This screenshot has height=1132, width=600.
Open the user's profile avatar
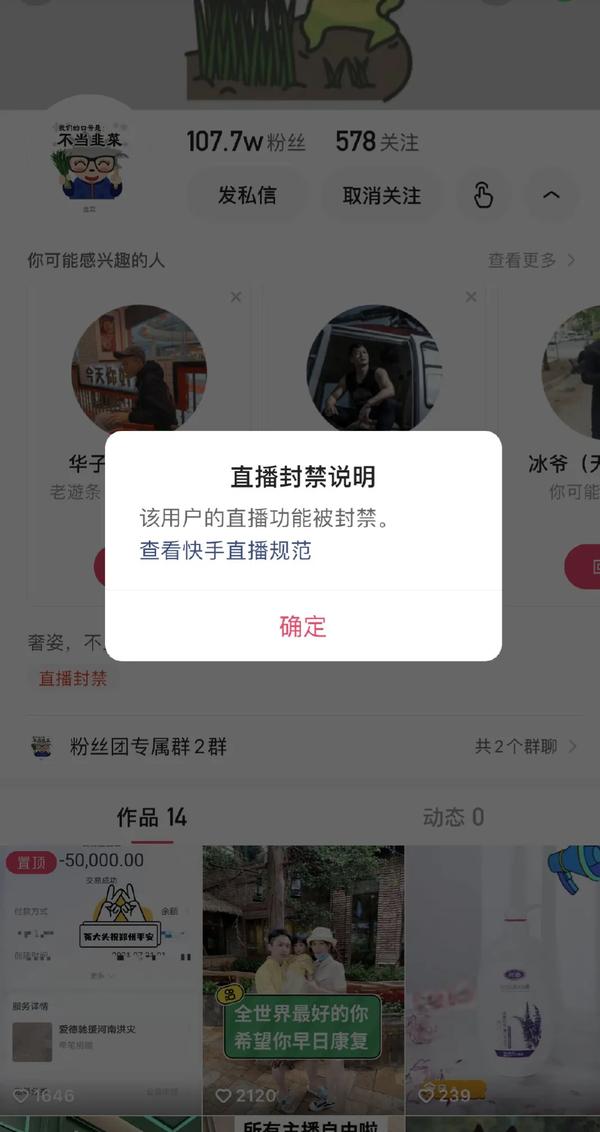click(88, 160)
